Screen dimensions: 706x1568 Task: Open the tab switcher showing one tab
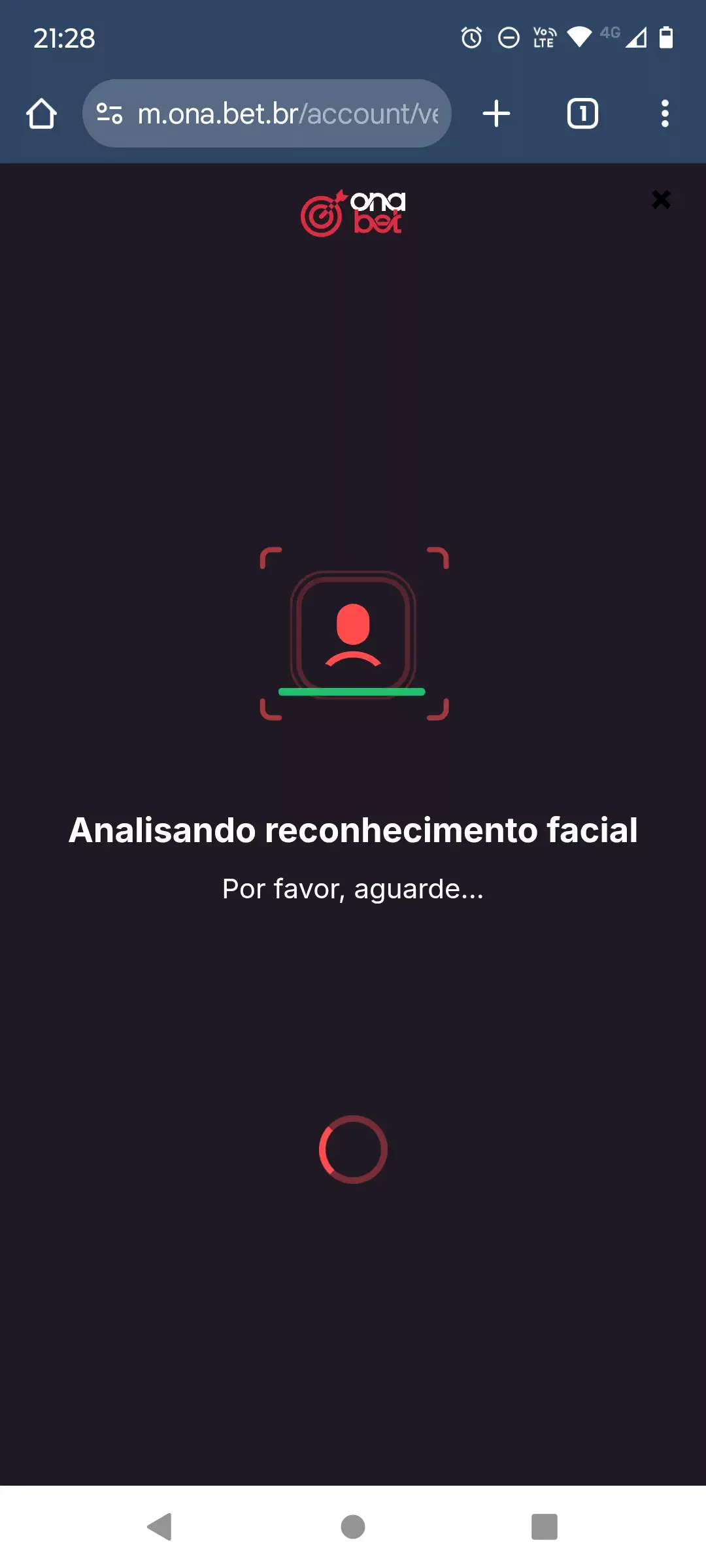(x=582, y=112)
